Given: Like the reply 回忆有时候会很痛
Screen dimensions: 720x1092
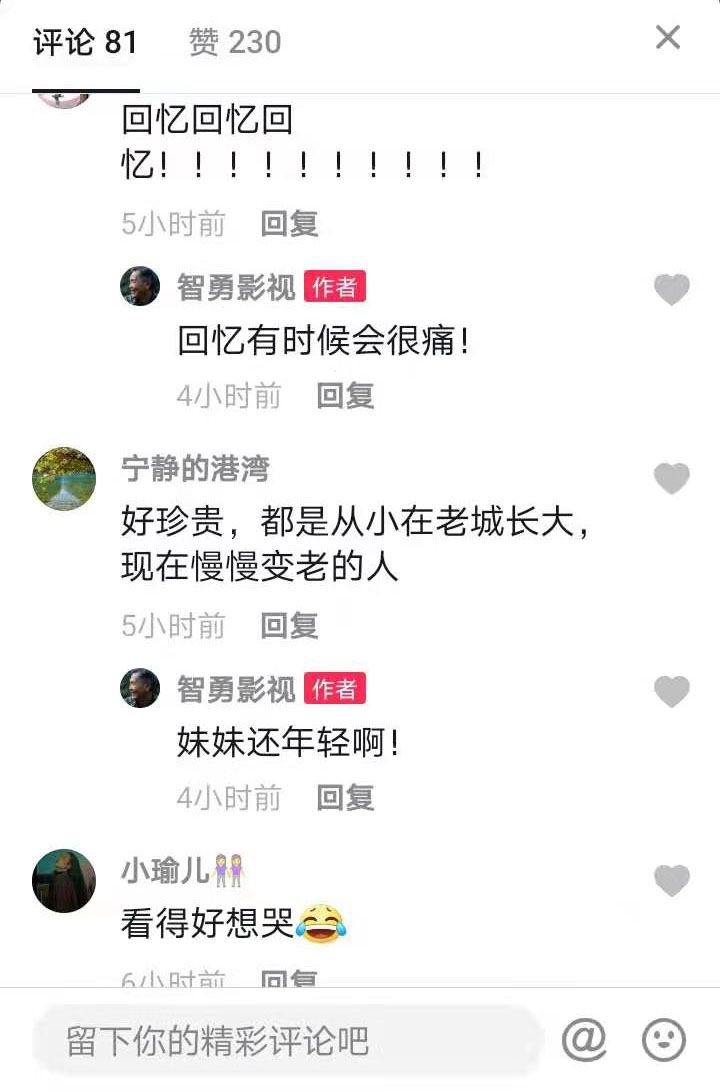Looking at the screenshot, I should 671,290.
